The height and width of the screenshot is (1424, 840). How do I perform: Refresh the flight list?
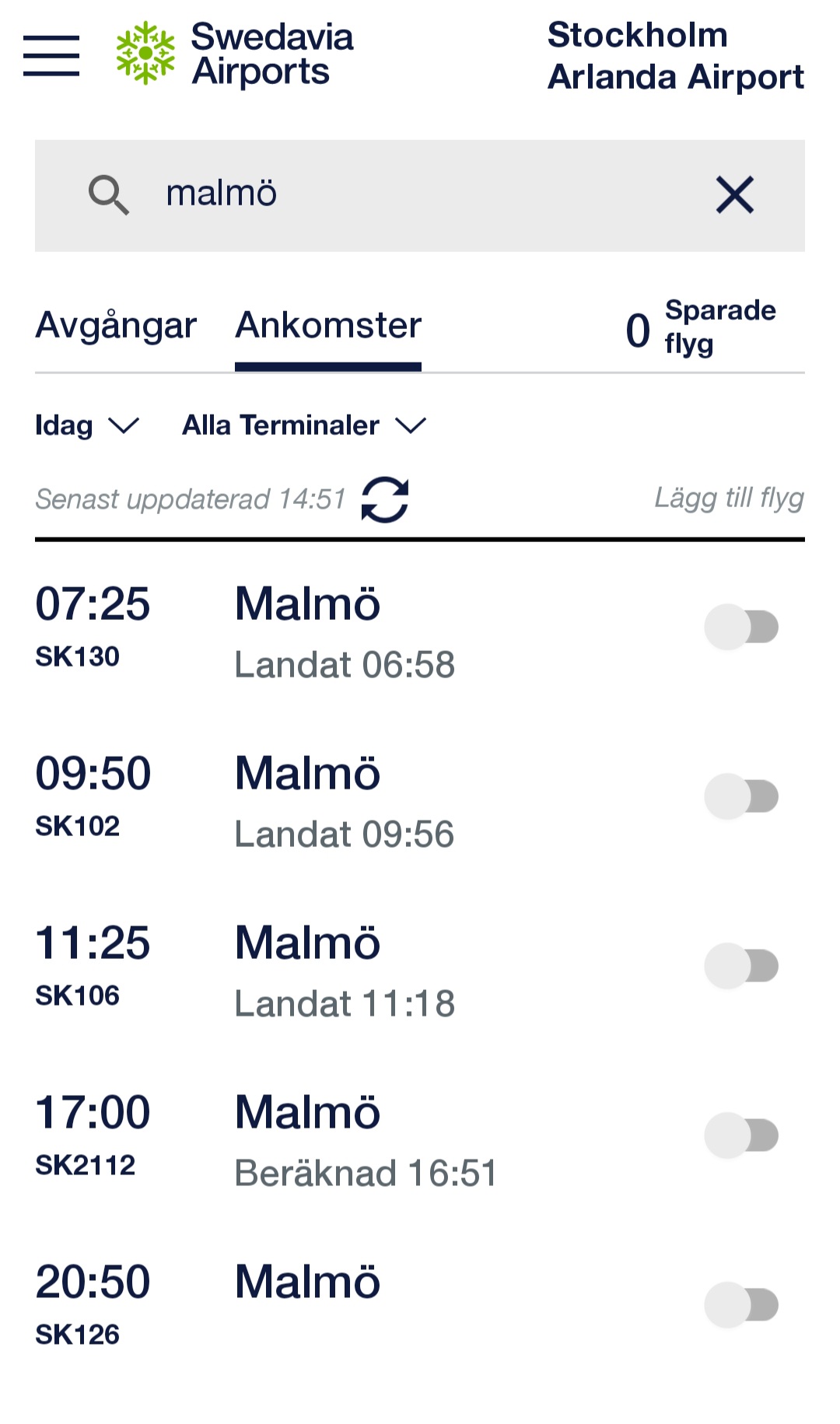click(x=385, y=499)
